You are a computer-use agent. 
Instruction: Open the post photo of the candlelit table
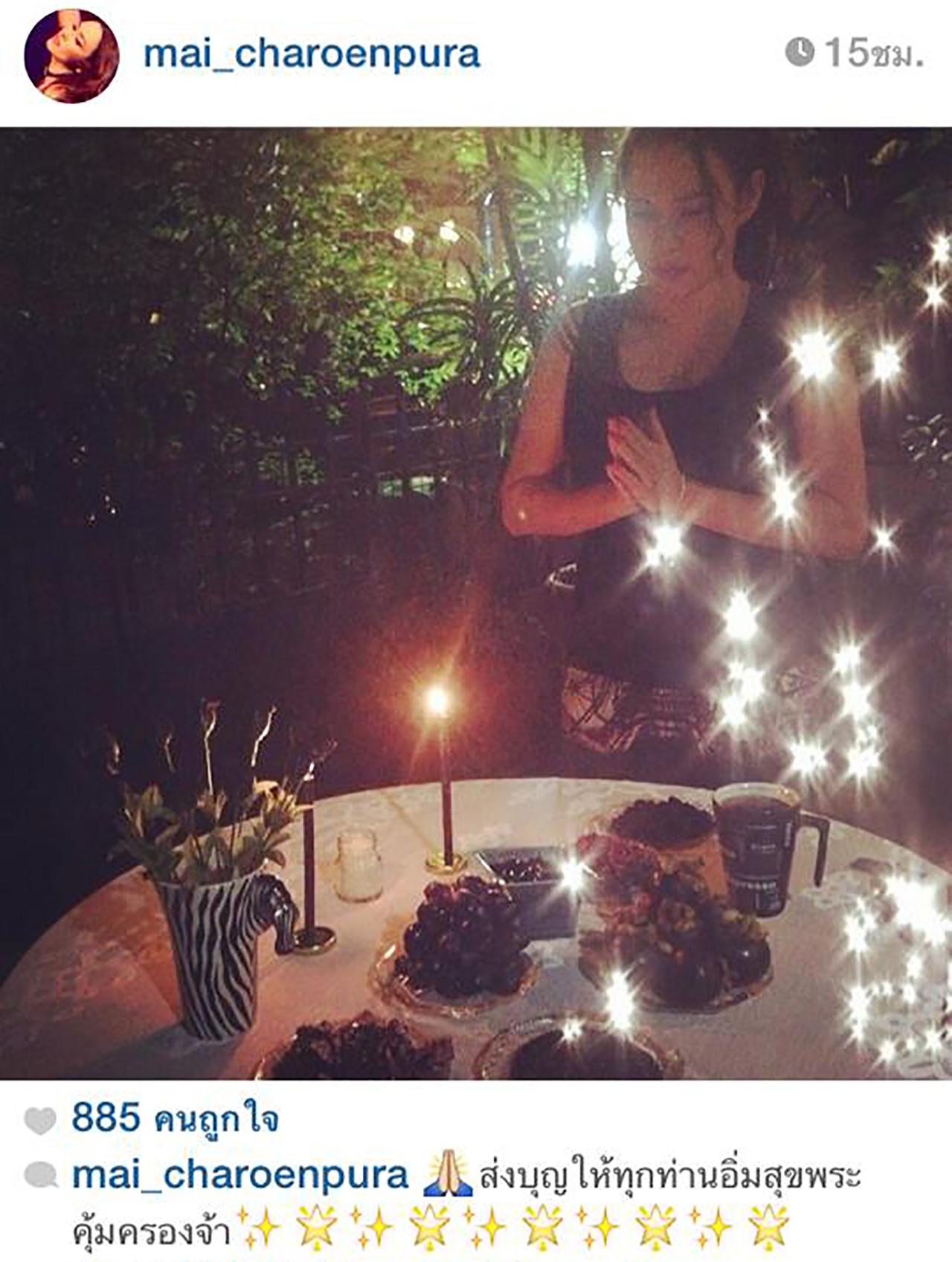click(x=476, y=602)
